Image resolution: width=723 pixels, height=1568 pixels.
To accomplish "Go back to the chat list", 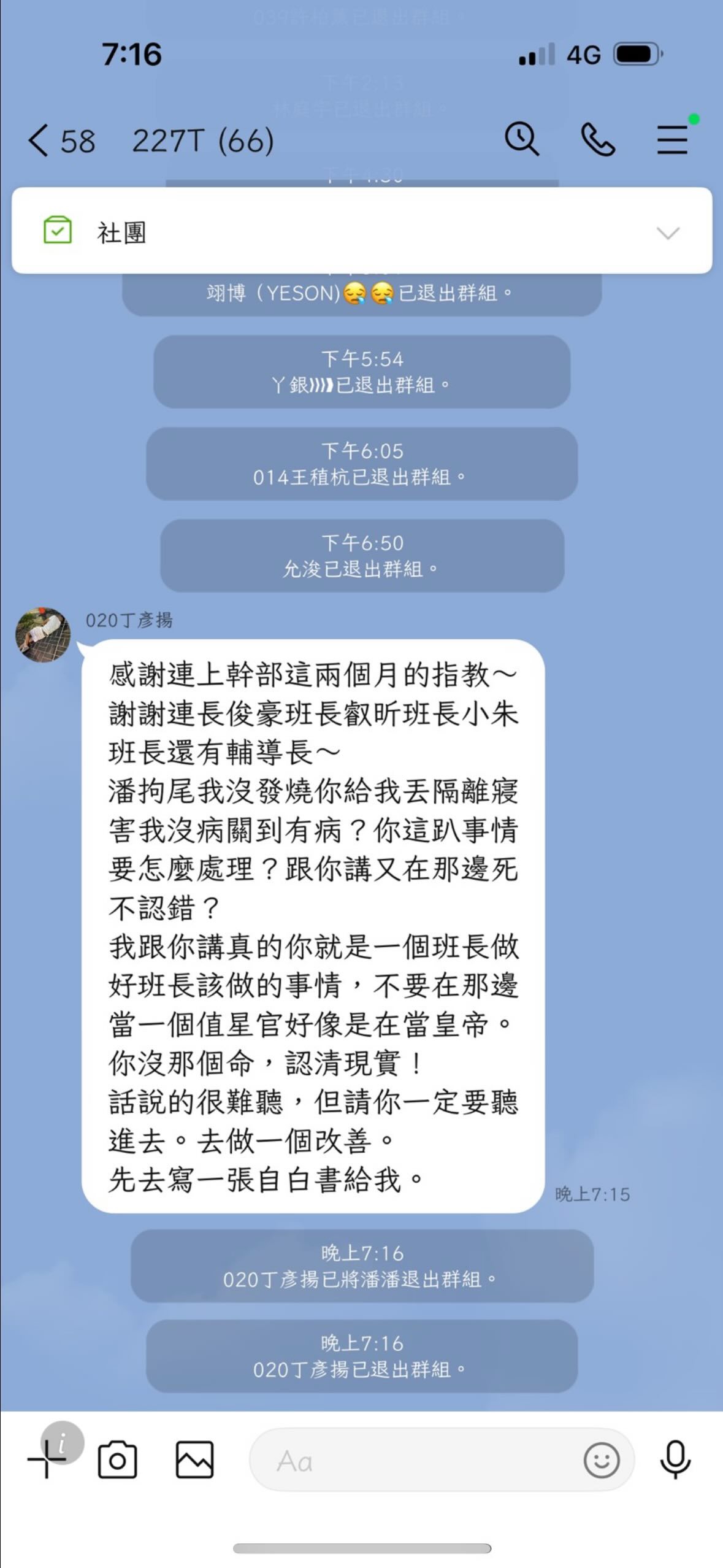I will tap(38, 140).
